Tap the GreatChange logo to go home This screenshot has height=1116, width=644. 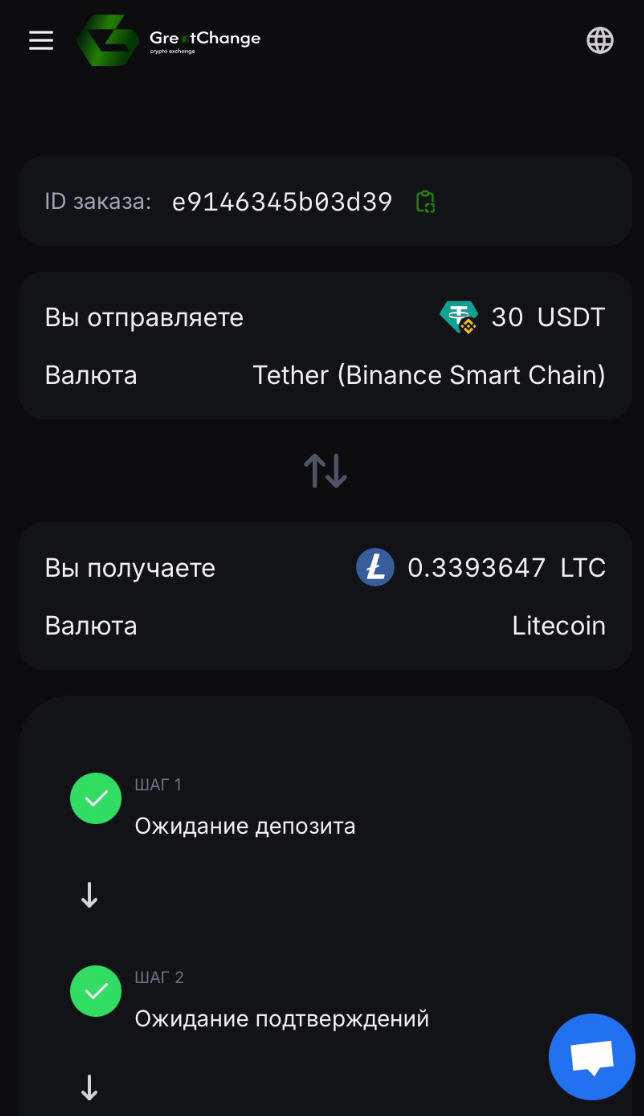tap(168, 40)
